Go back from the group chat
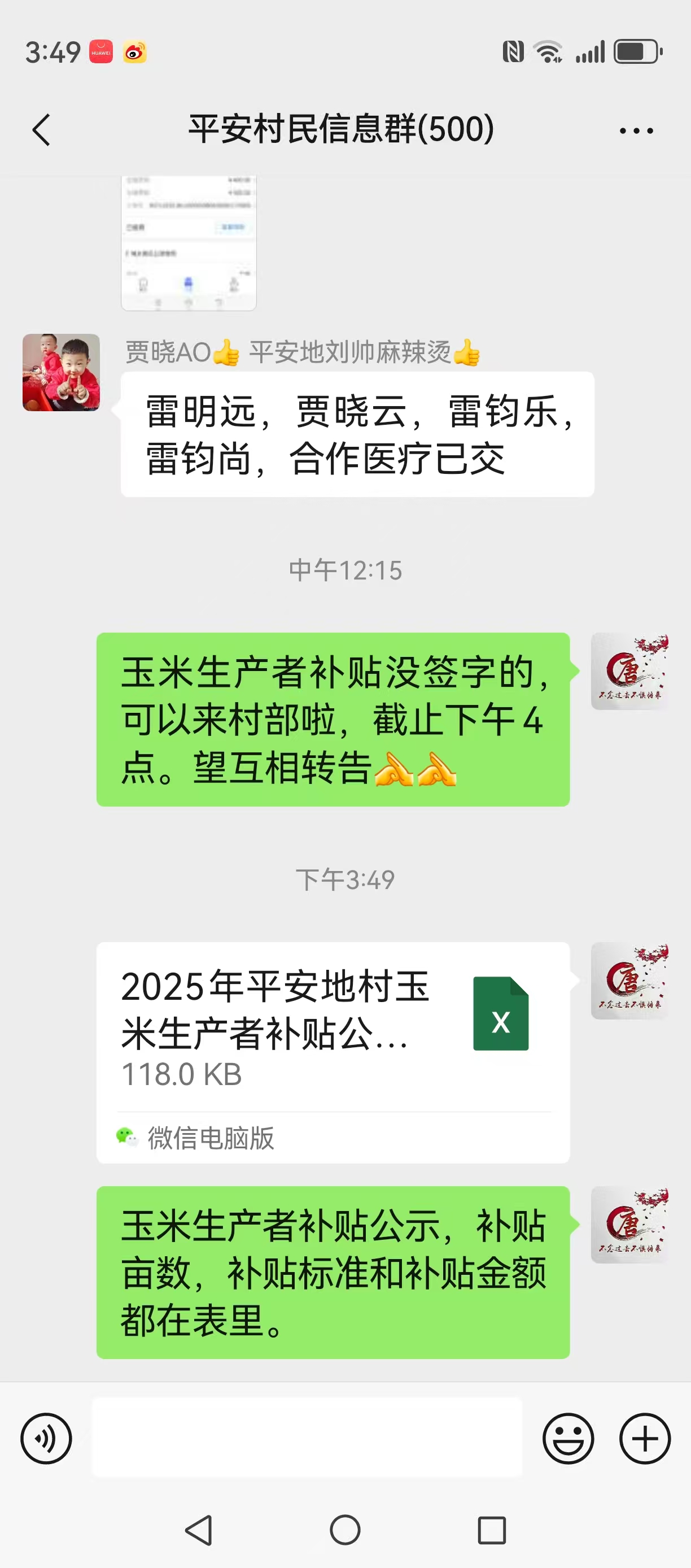The width and height of the screenshot is (691, 1568). point(41,130)
